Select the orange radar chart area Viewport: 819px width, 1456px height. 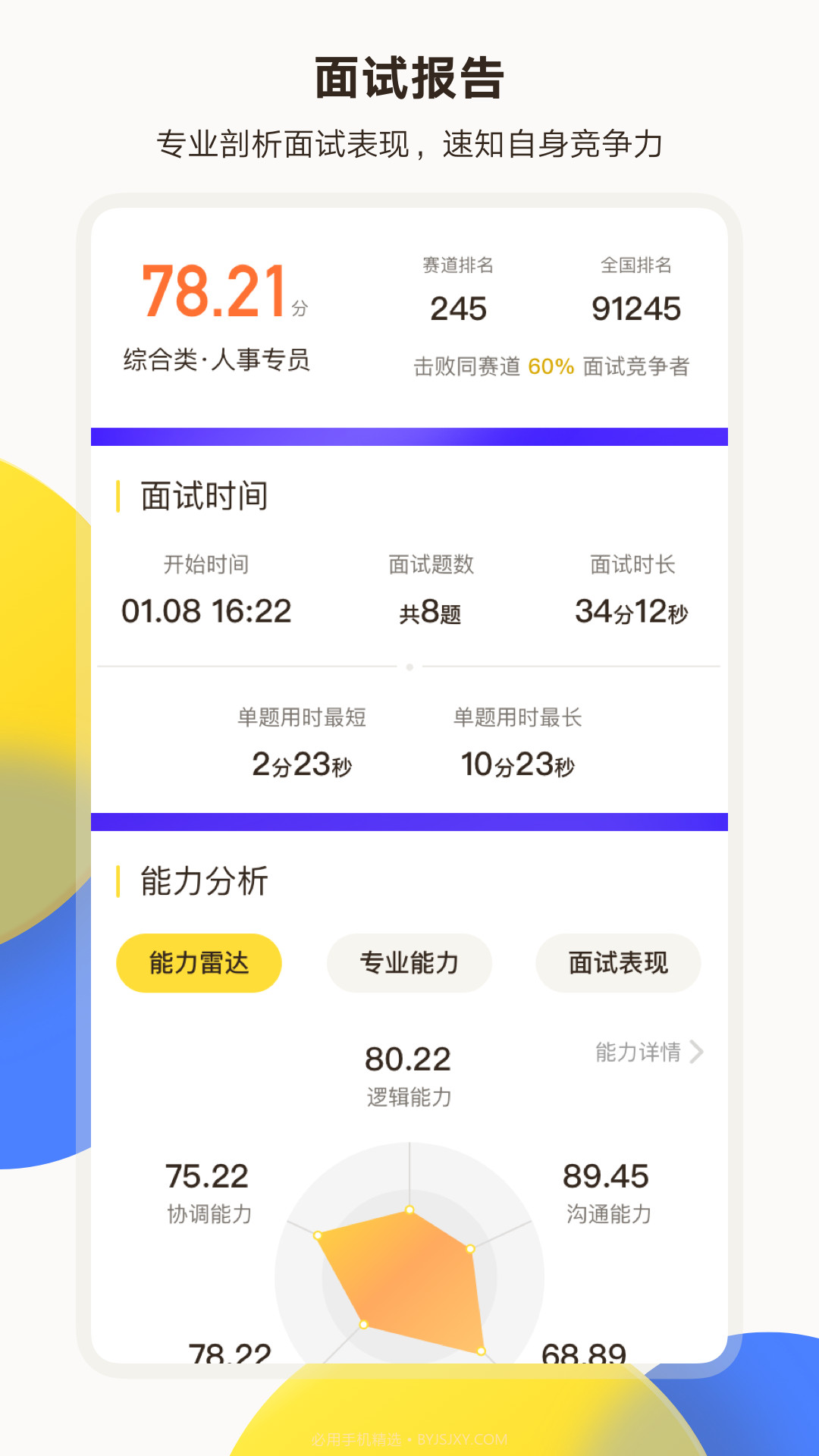point(409,1274)
